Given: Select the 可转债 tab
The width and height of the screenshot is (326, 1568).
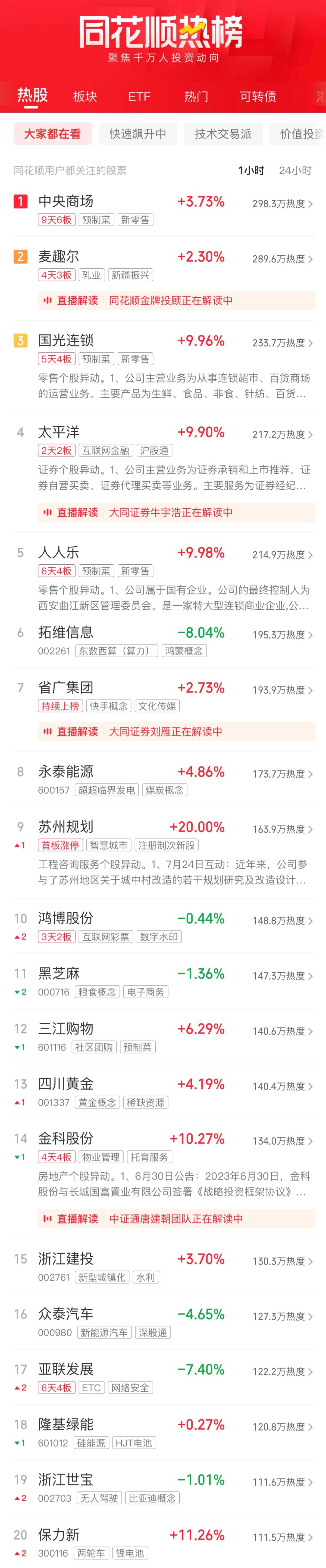Looking at the screenshot, I should 258,96.
